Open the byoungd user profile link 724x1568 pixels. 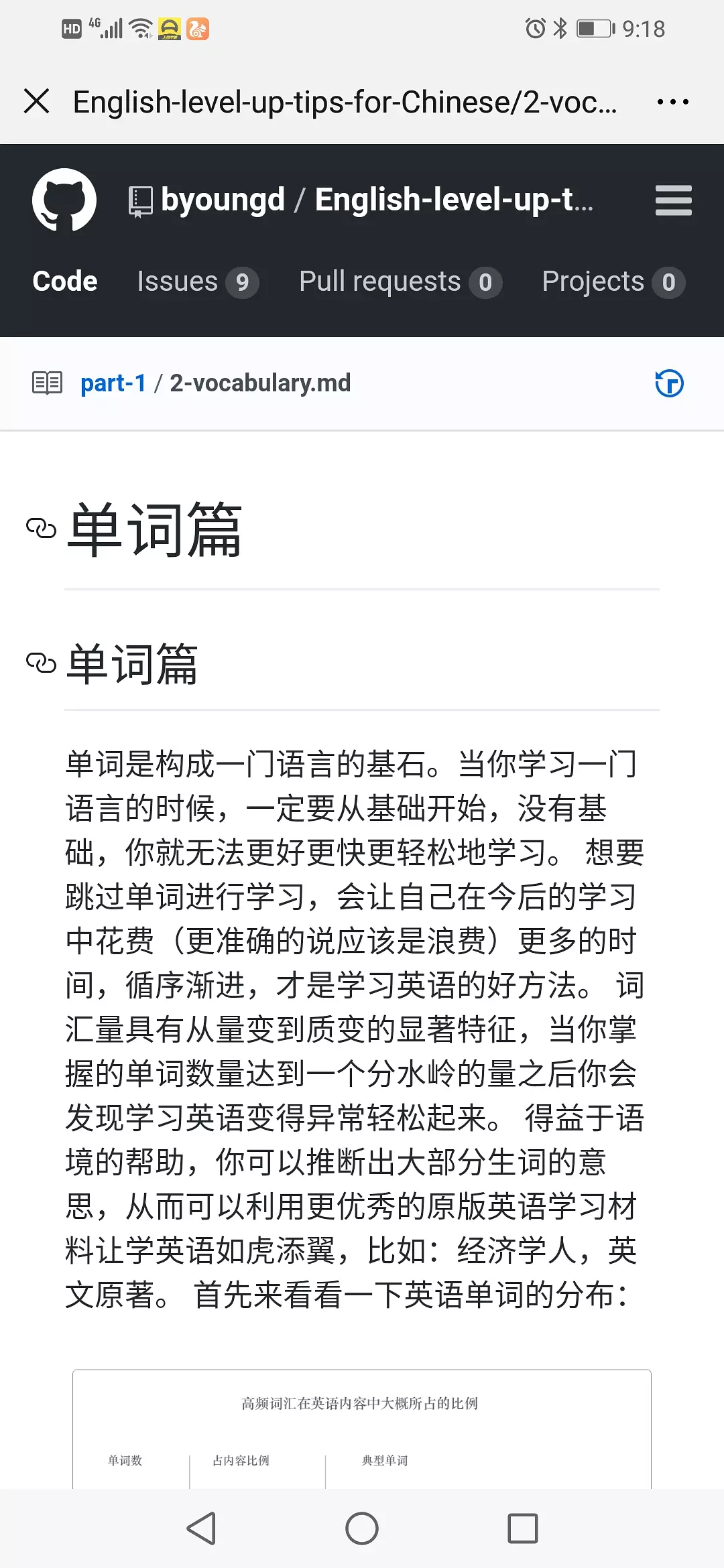223,200
